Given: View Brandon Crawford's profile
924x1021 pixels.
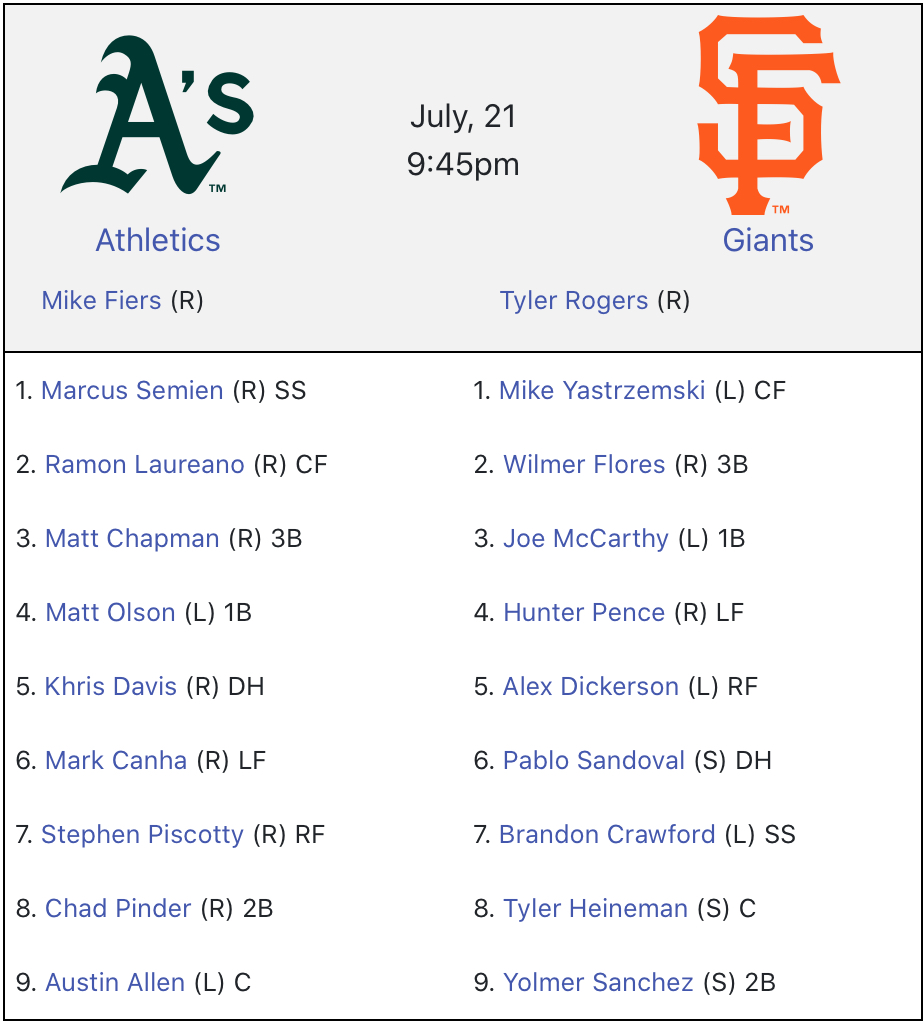Looking at the screenshot, I should click(x=607, y=834).
